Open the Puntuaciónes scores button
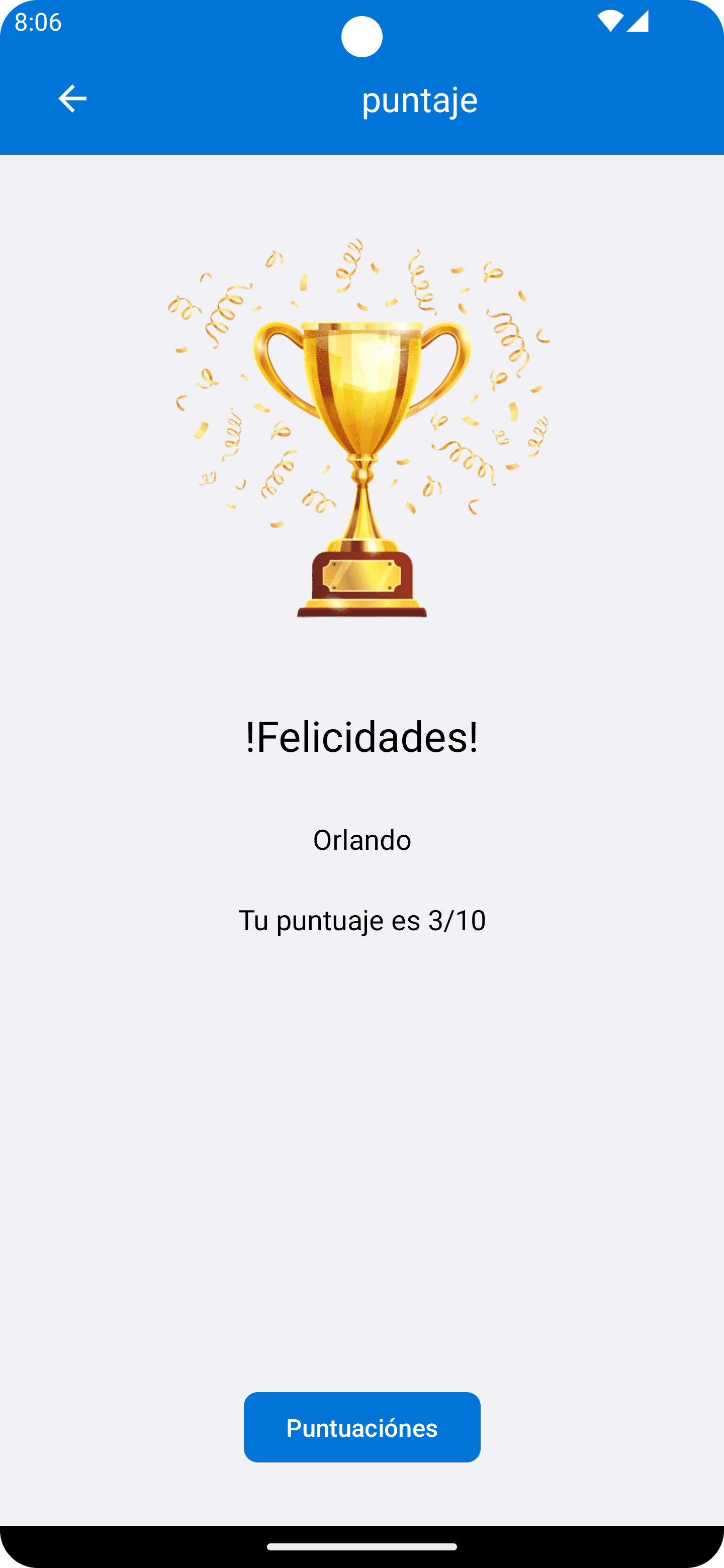This screenshot has width=724, height=1568. 361,1427
